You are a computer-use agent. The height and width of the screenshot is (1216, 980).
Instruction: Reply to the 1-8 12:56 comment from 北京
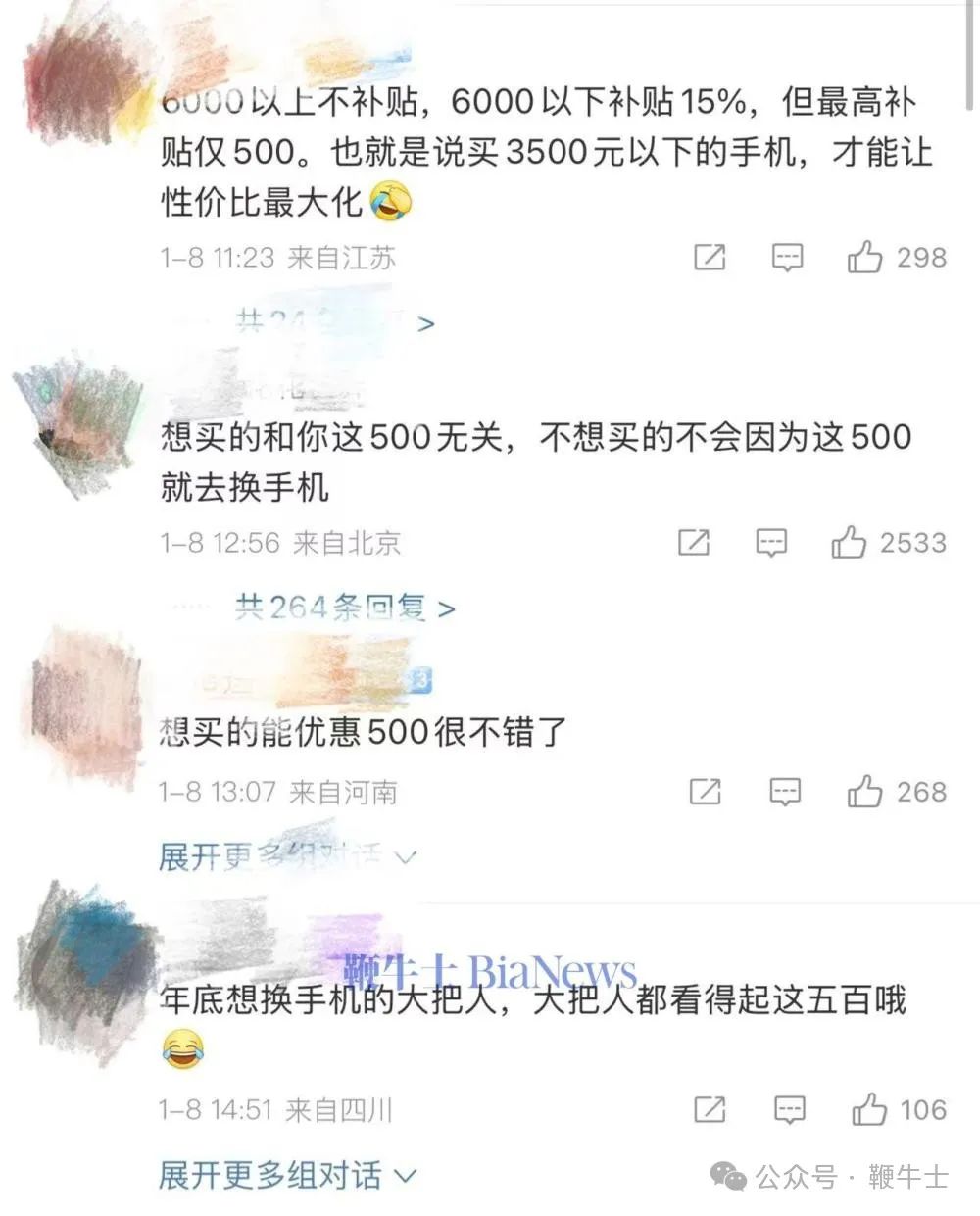point(771,542)
